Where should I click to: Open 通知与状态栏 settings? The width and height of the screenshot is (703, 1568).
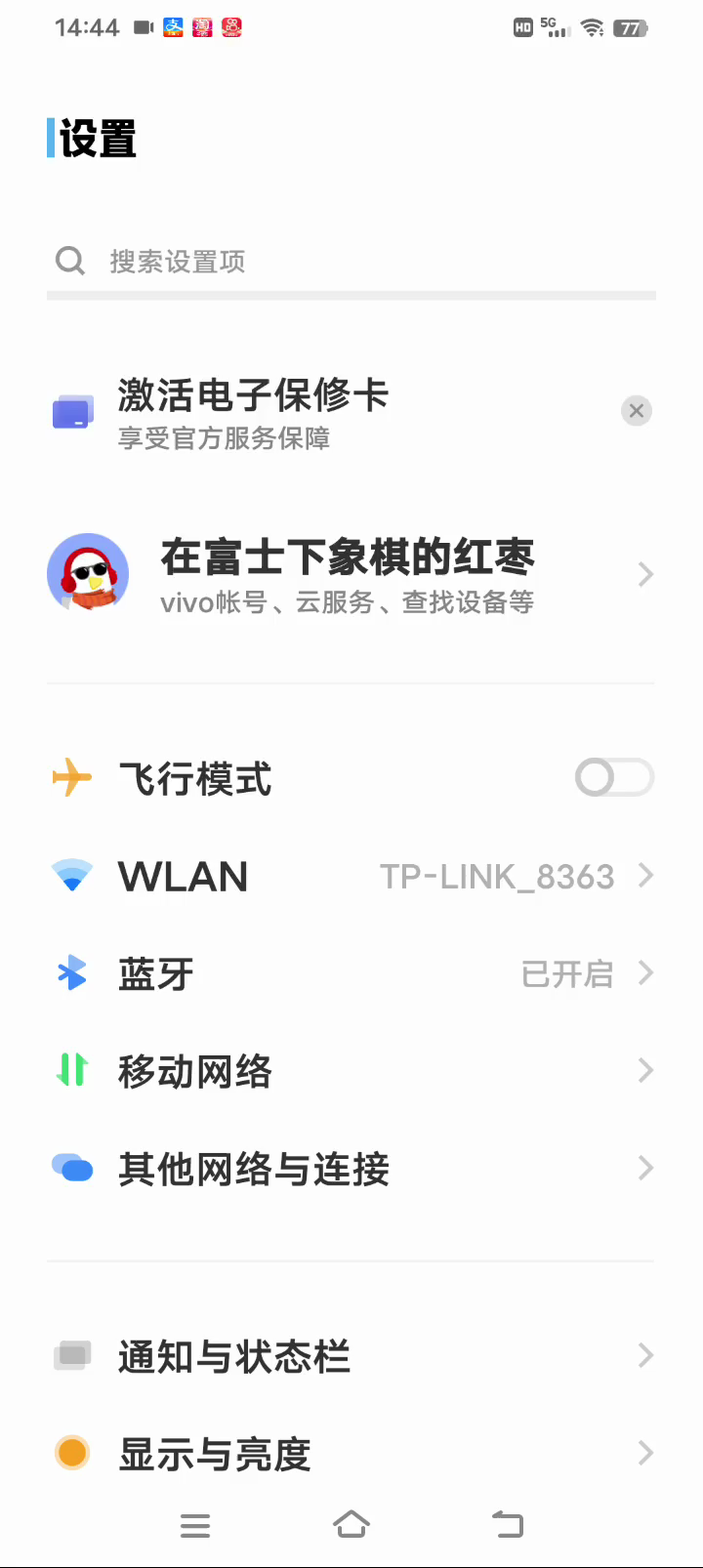pos(351,1356)
